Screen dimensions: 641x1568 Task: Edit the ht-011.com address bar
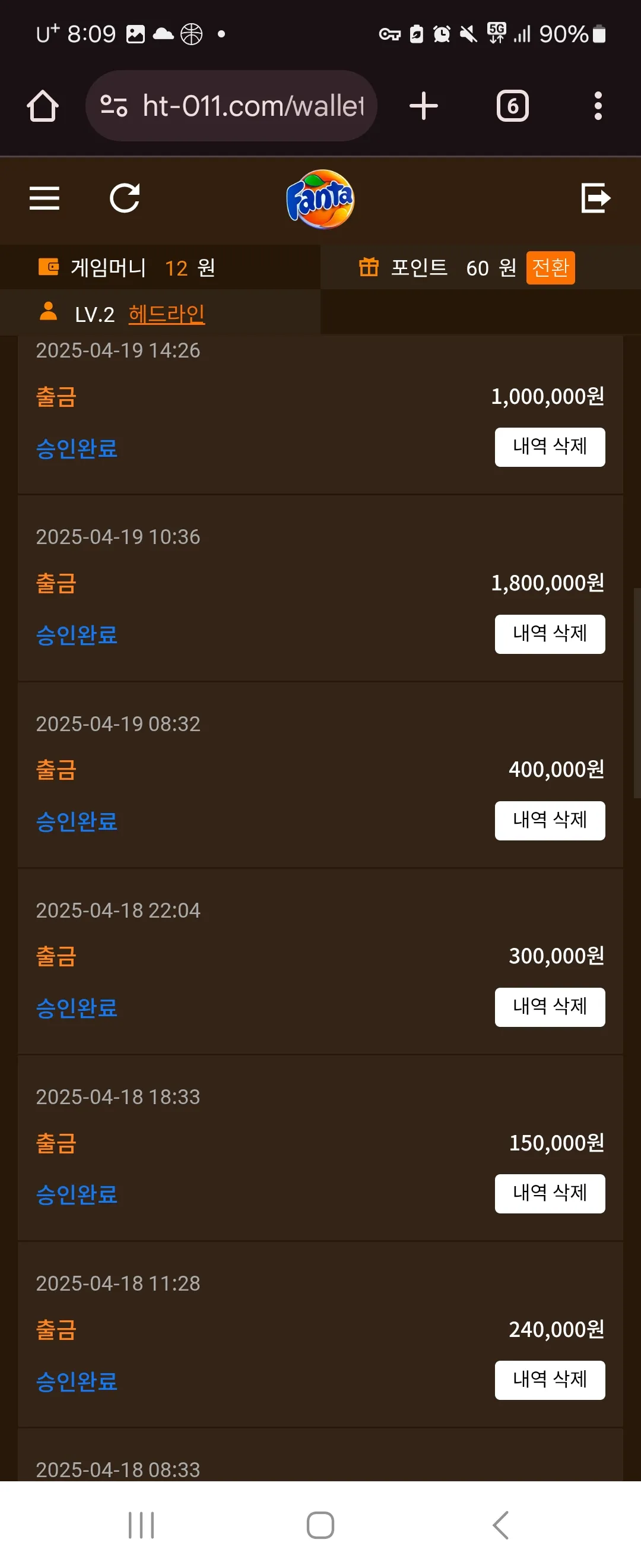click(231, 106)
